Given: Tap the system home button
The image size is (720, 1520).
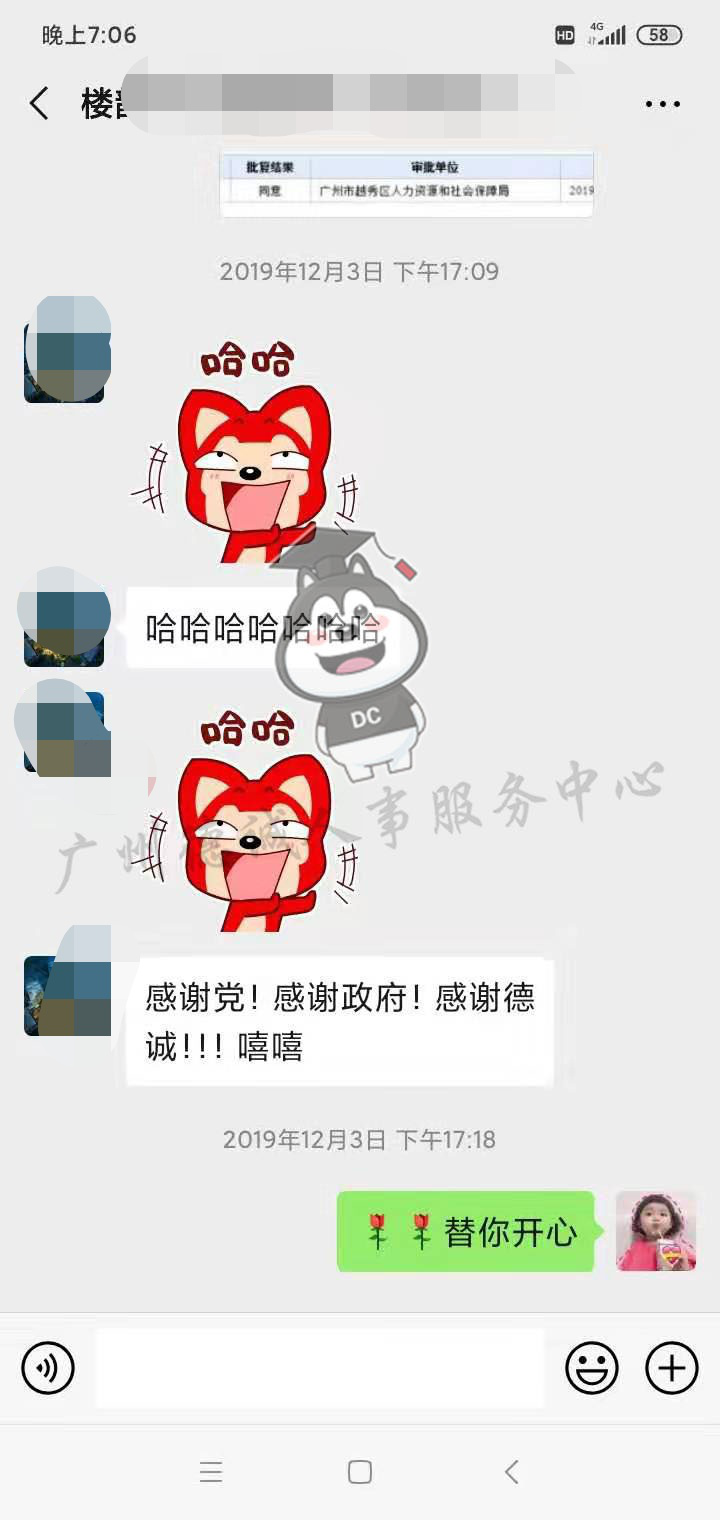Looking at the screenshot, I should [x=360, y=1472].
